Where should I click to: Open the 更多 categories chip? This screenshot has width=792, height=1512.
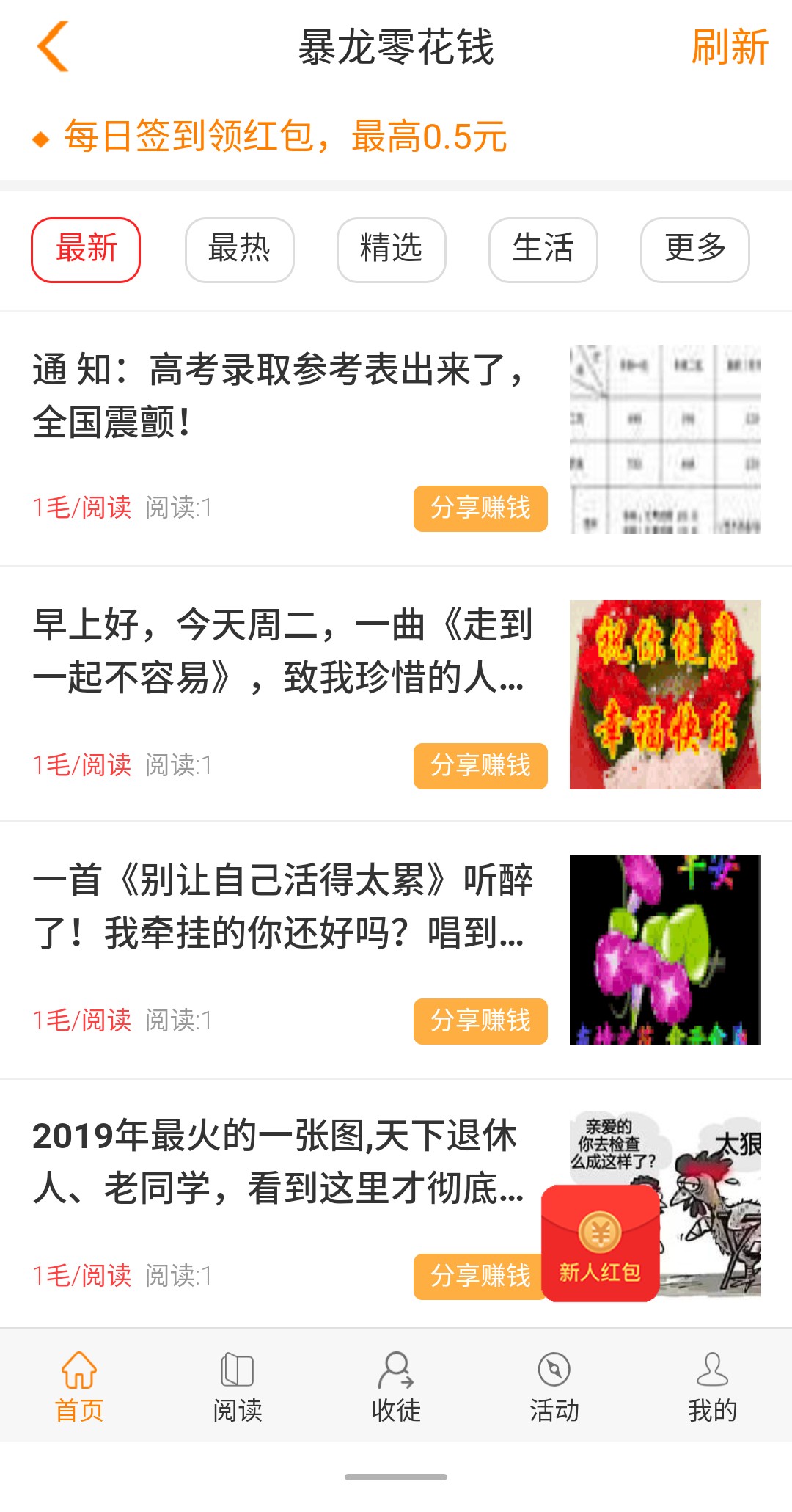pos(695,249)
